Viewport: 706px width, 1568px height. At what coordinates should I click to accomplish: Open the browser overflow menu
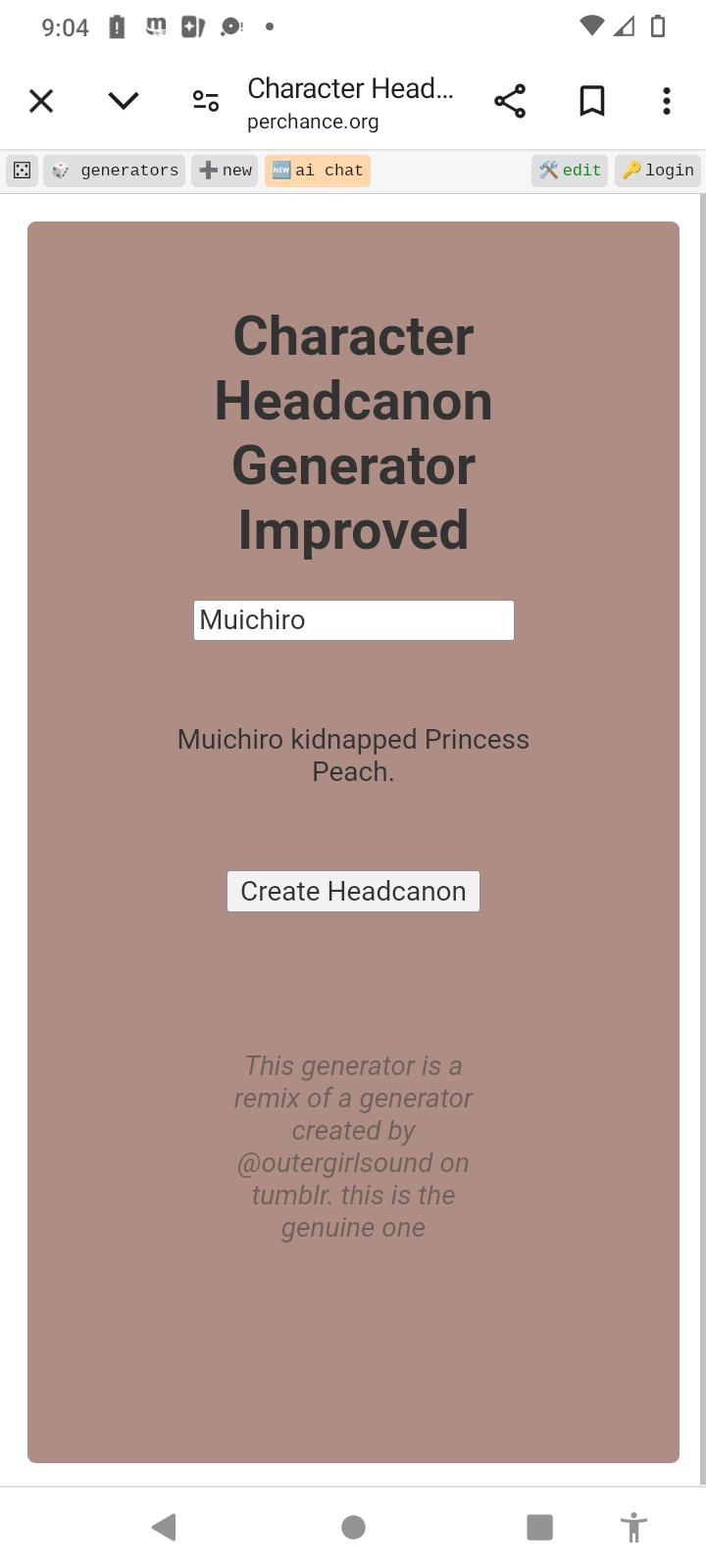[x=667, y=101]
